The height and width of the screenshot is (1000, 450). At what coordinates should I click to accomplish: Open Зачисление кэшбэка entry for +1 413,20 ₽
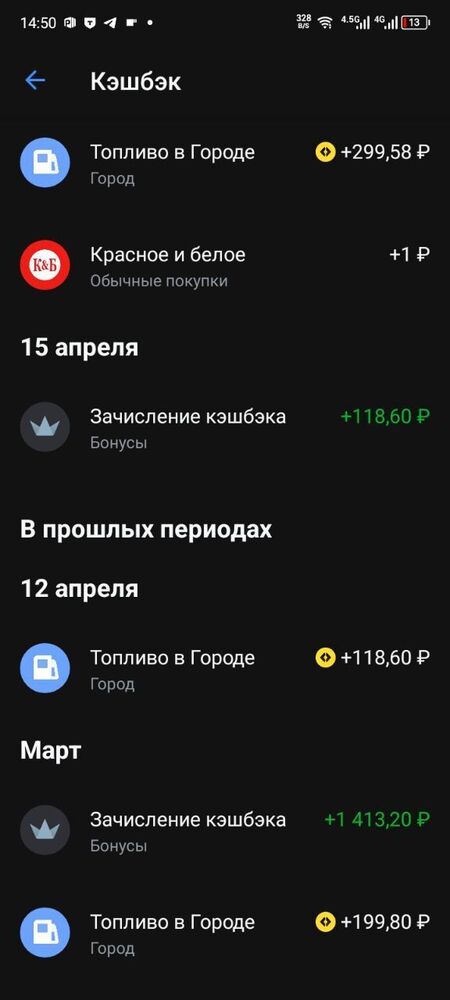225,830
